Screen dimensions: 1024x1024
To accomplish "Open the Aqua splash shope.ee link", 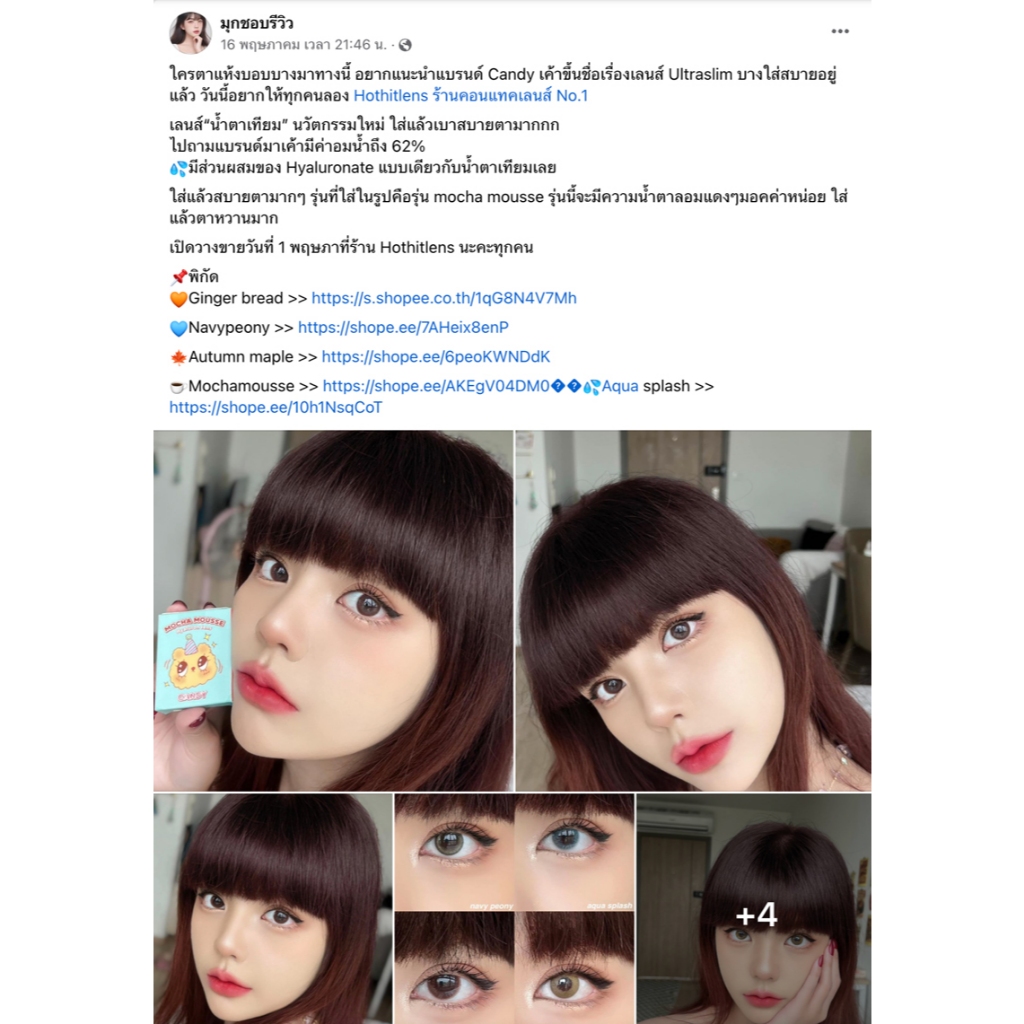I will (276, 408).
